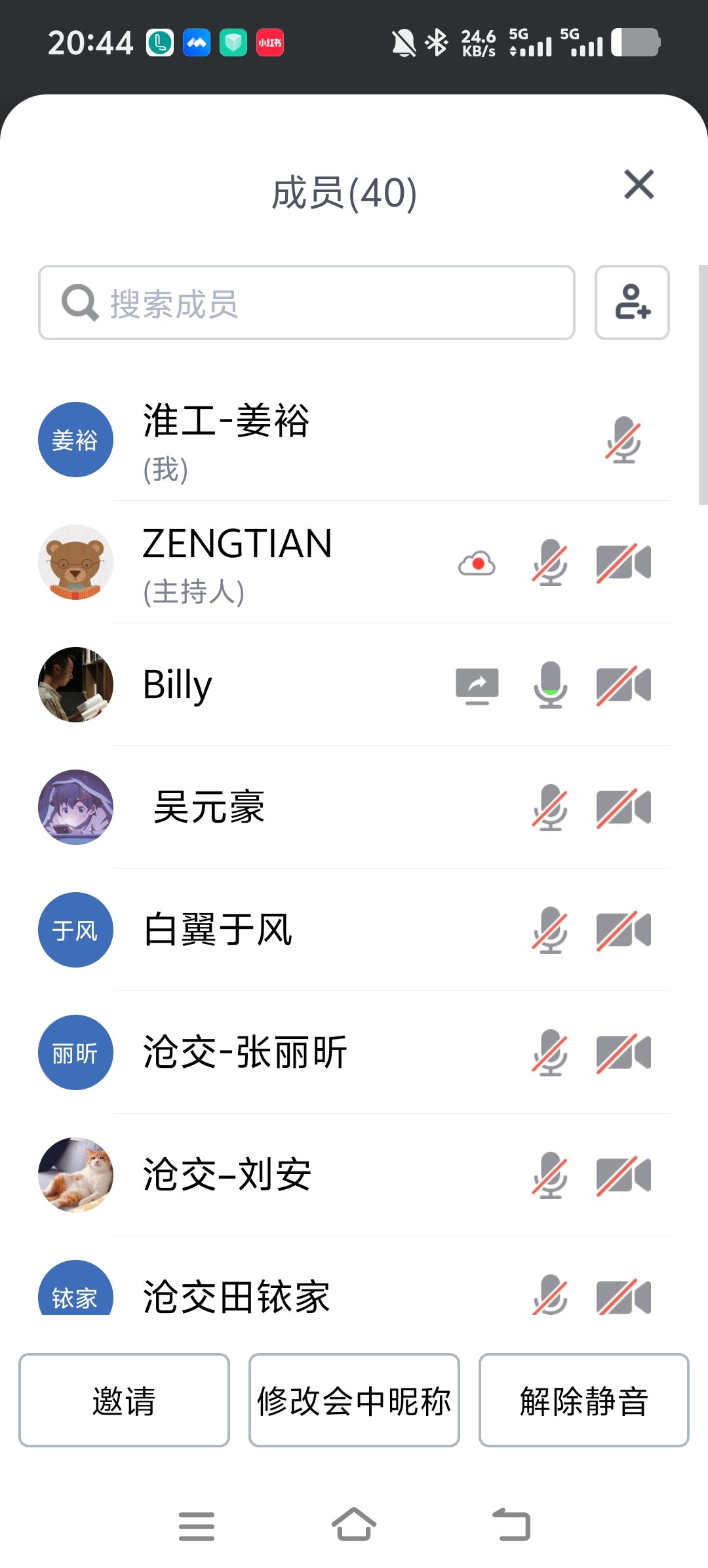Tap the 搜索成员 search box

[306, 303]
